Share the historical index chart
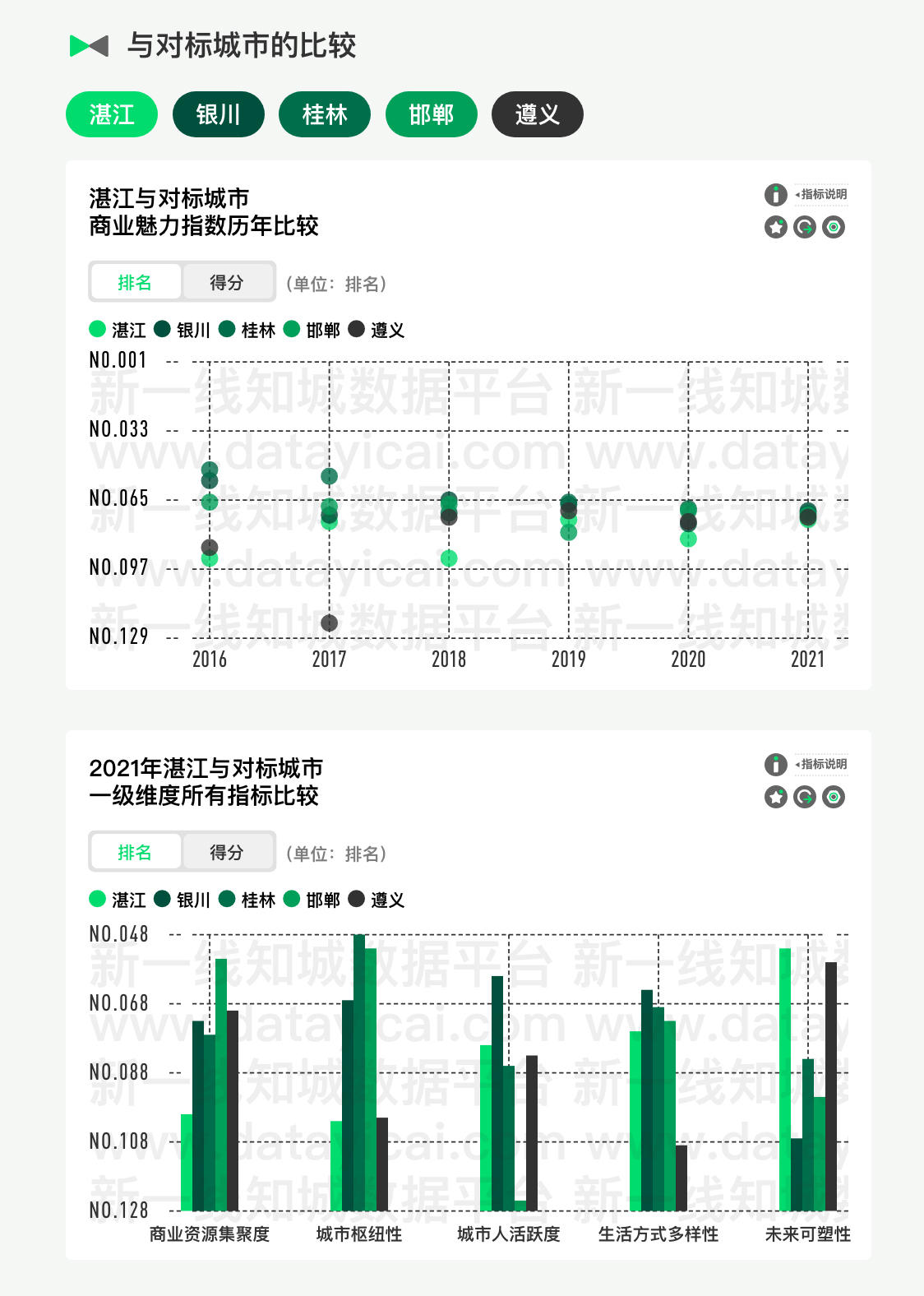Image resolution: width=924 pixels, height=1296 pixels. pyautogui.click(x=805, y=227)
